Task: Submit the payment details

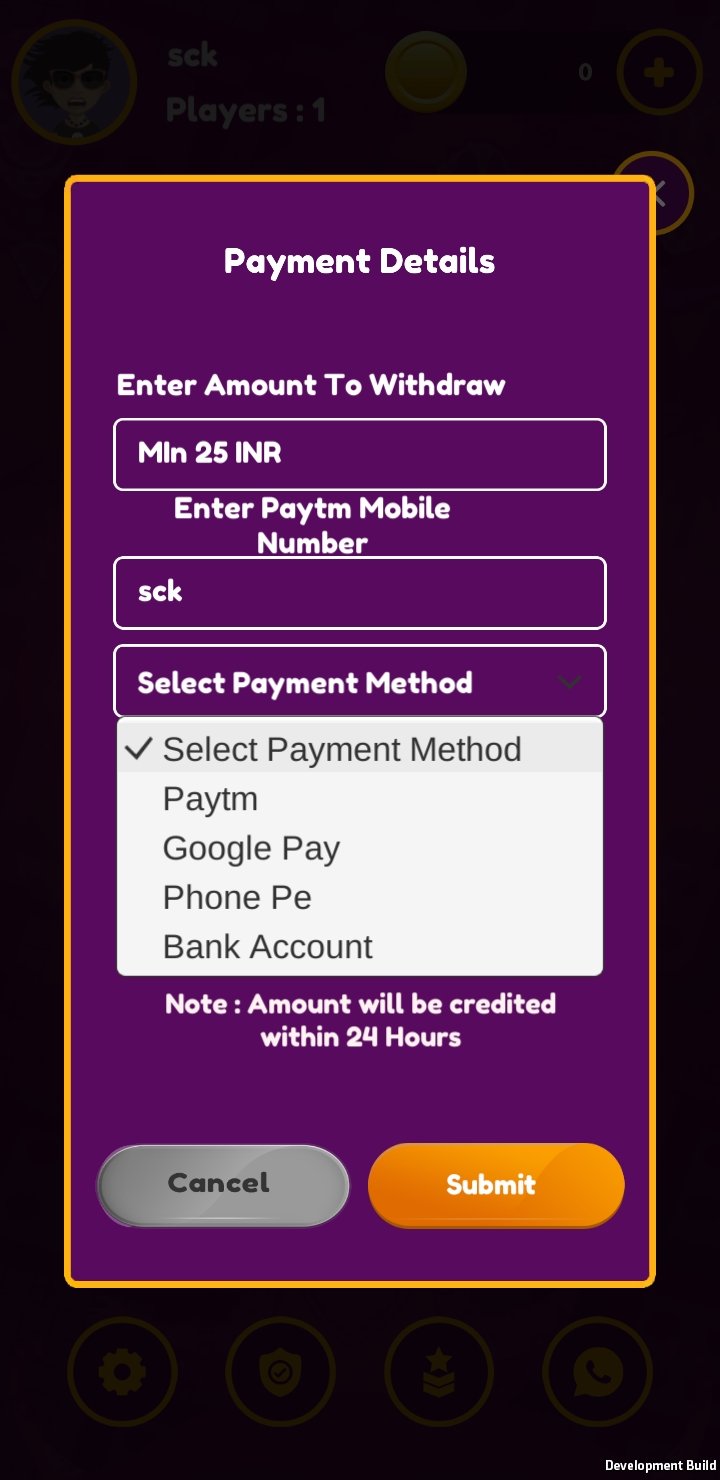Action: (x=496, y=1185)
